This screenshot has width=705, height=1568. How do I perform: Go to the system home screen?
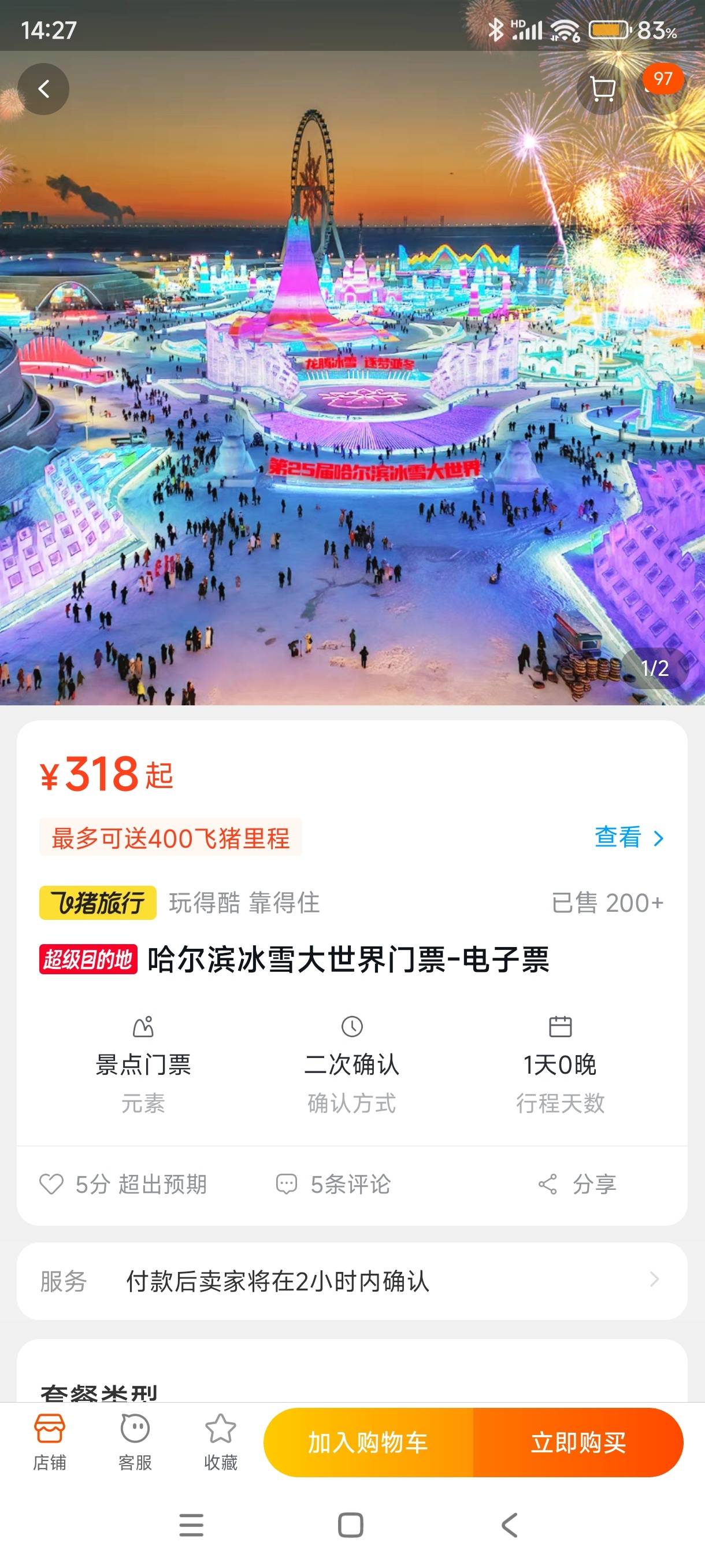[x=351, y=1525]
